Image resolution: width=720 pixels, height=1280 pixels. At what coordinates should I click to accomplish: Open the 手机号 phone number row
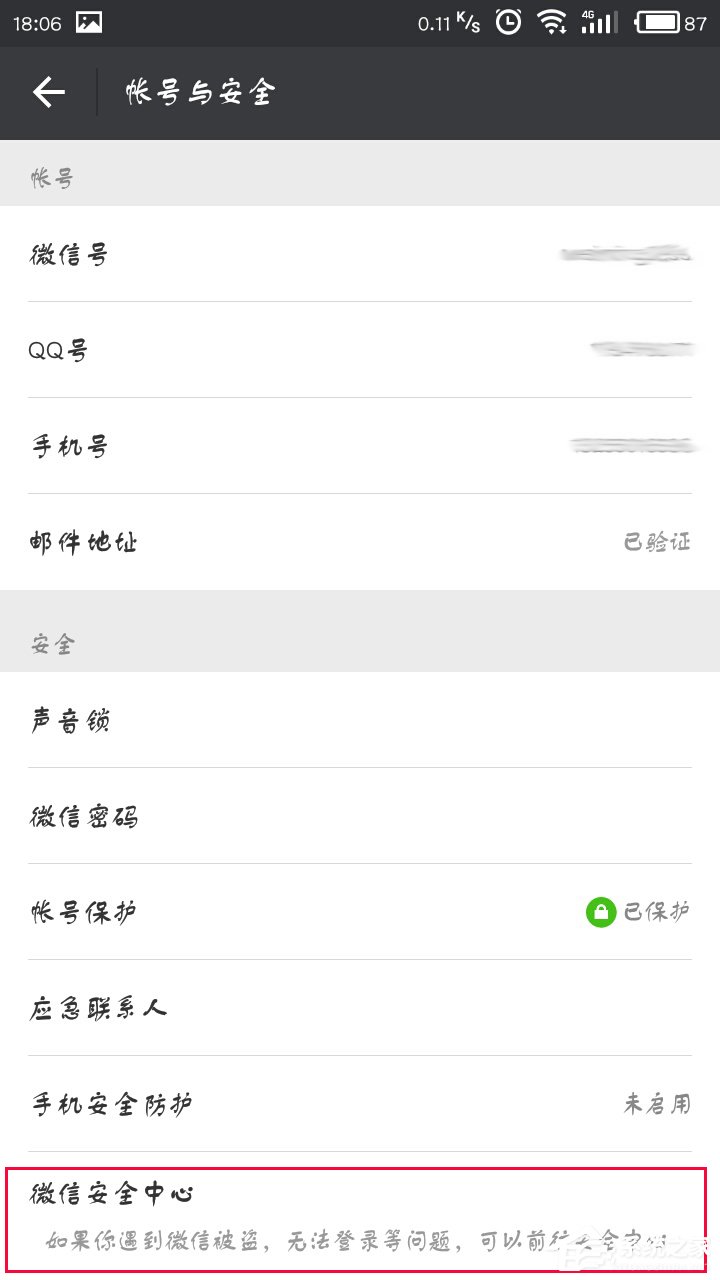360,445
